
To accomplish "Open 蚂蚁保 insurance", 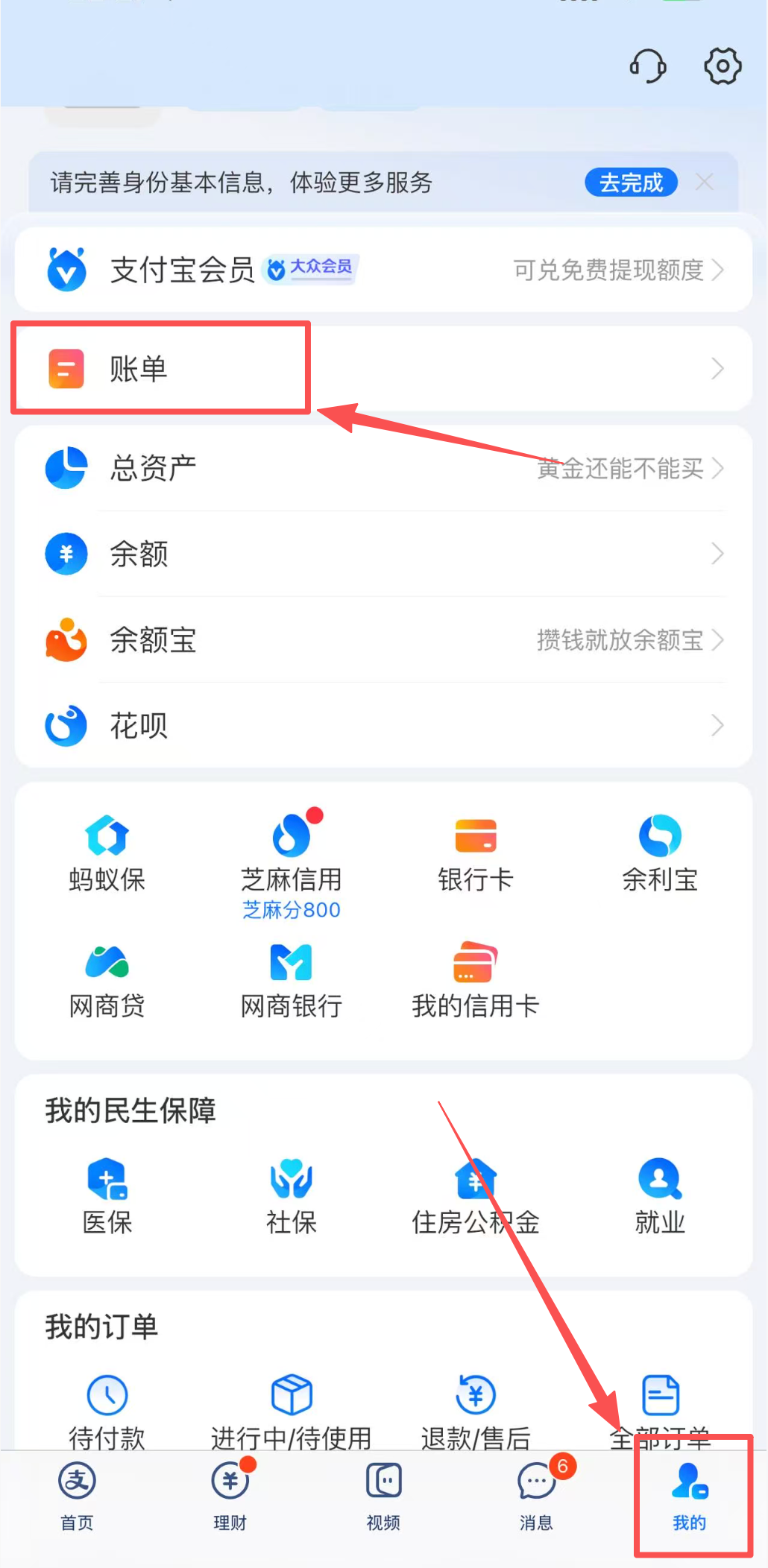I will click(107, 853).
